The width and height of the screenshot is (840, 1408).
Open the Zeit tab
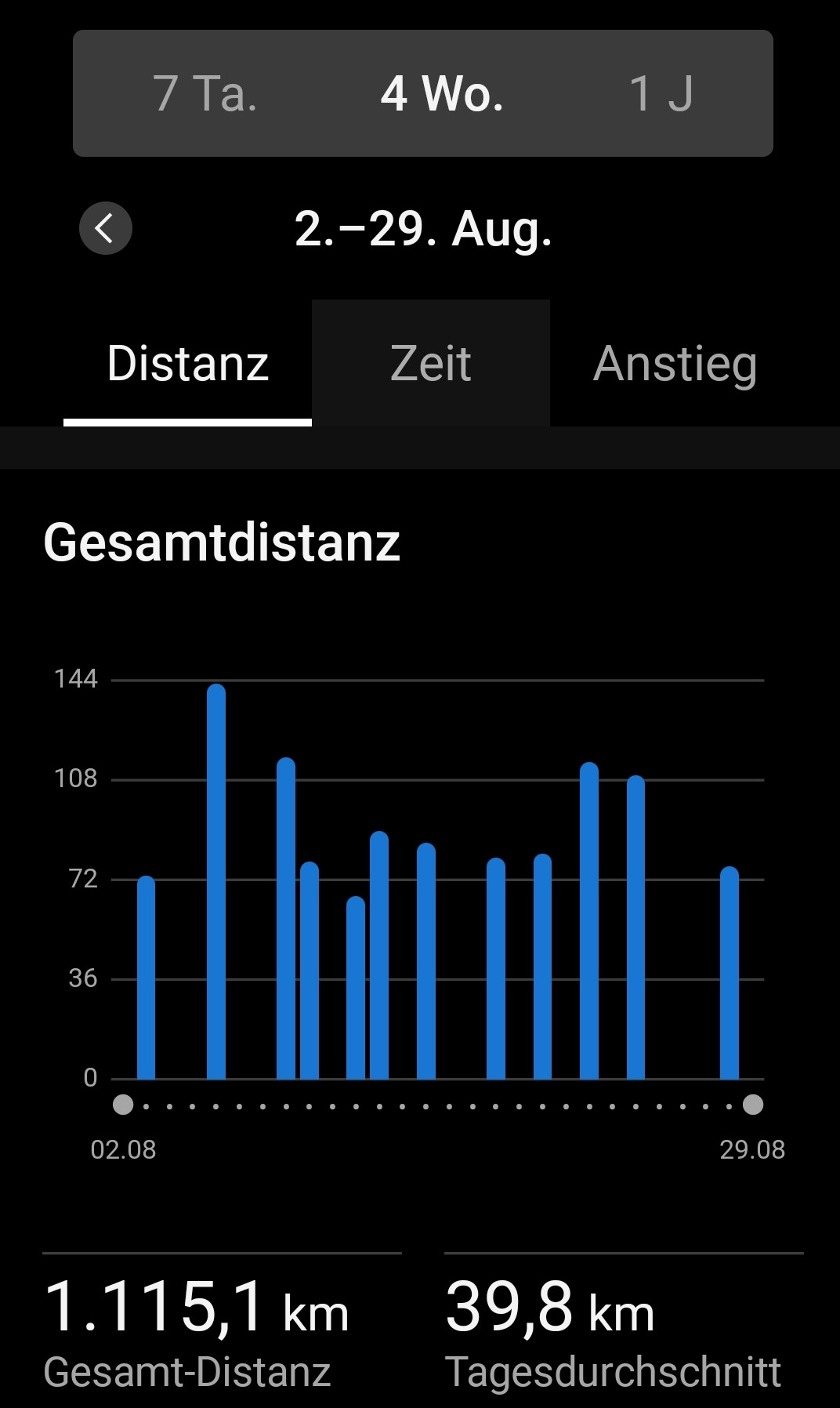click(x=431, y=363)
